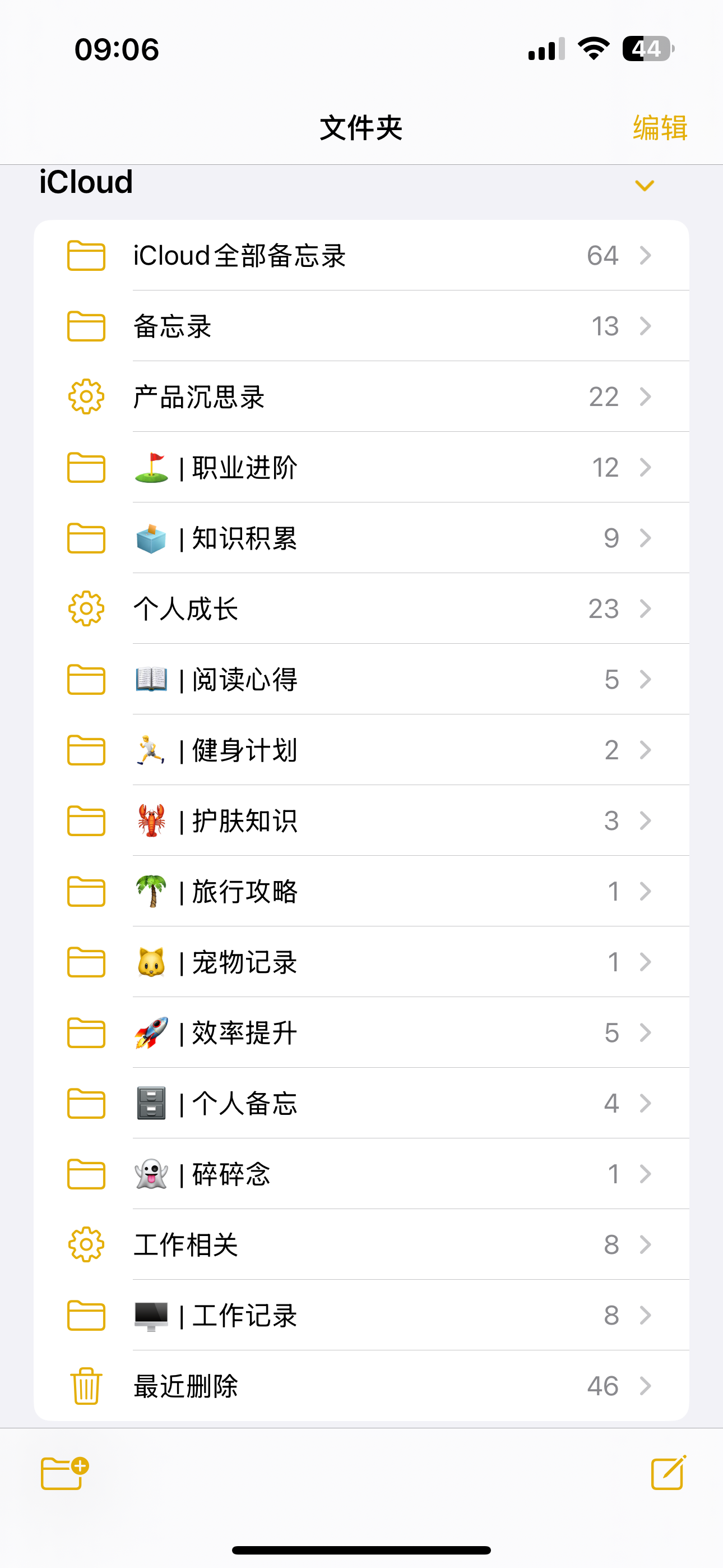Tap the 编辑 button
Viewport: 723px width, 1568px height.
(660, 128)
